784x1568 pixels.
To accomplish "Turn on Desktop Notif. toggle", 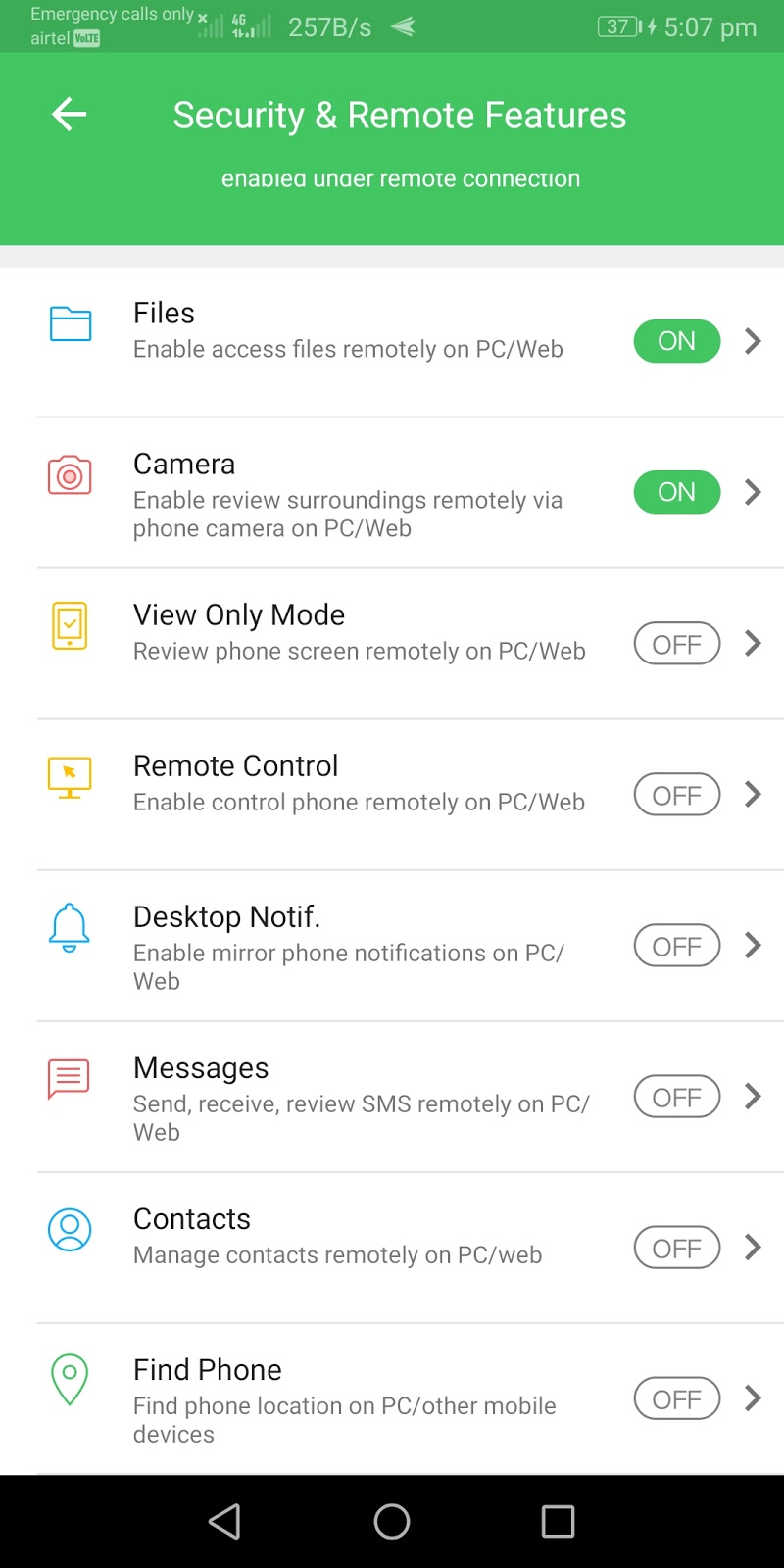I will point(676,946).
